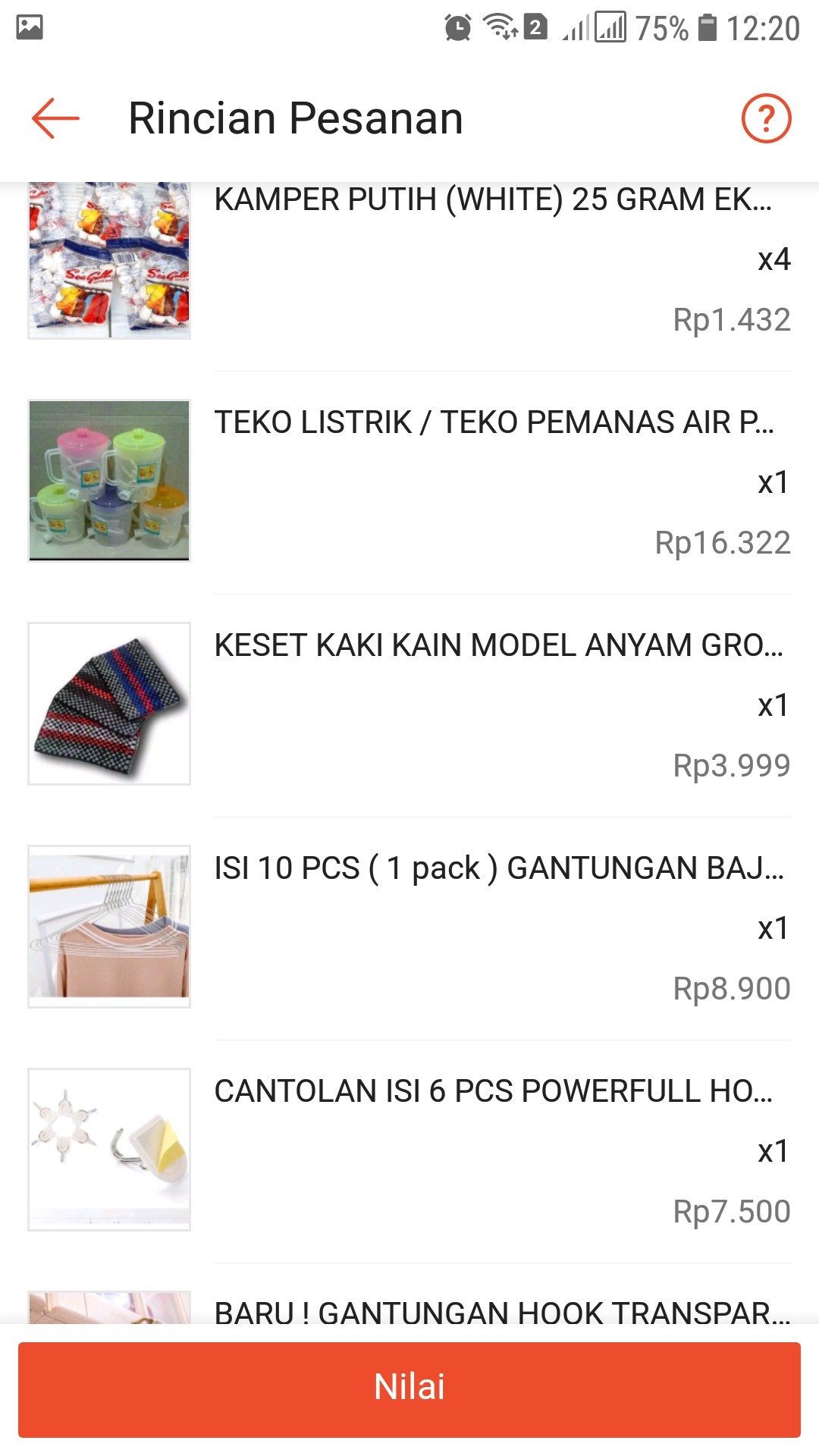Click the kamper product thumbnail image
The width and height of the screenshot is (819, 1456).
(x=109, y=262)
